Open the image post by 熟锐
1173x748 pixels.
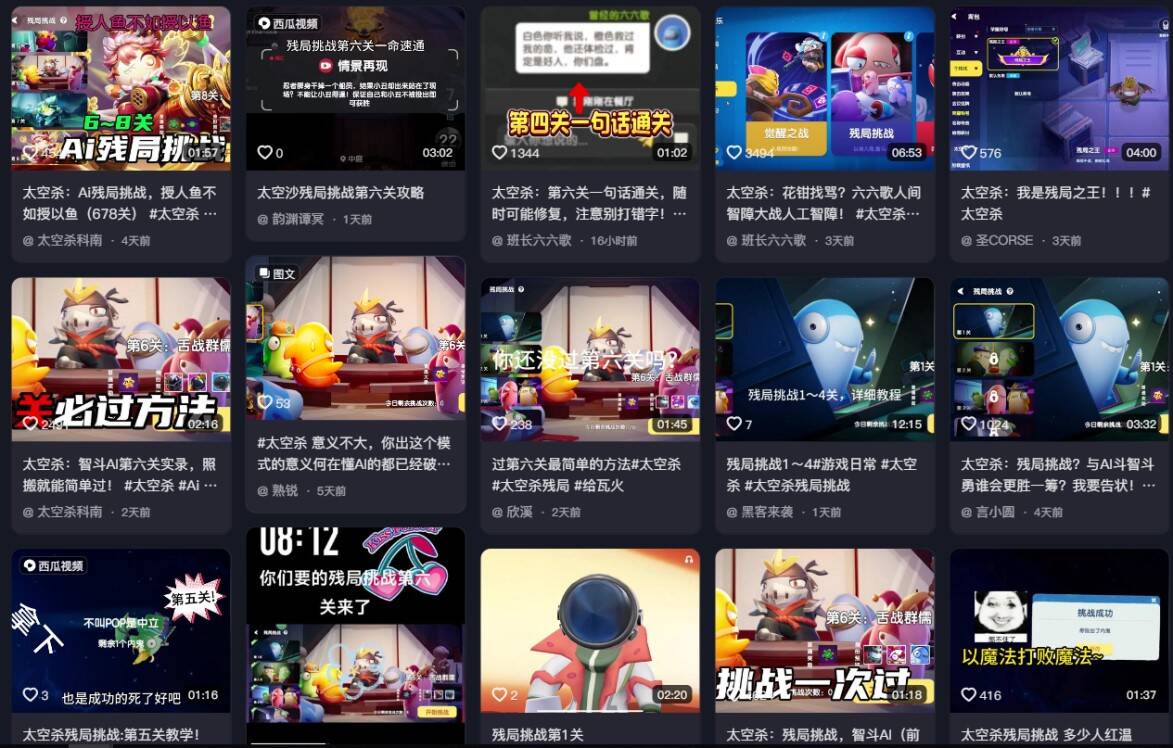pyautogui.click(x=355, y=338)
